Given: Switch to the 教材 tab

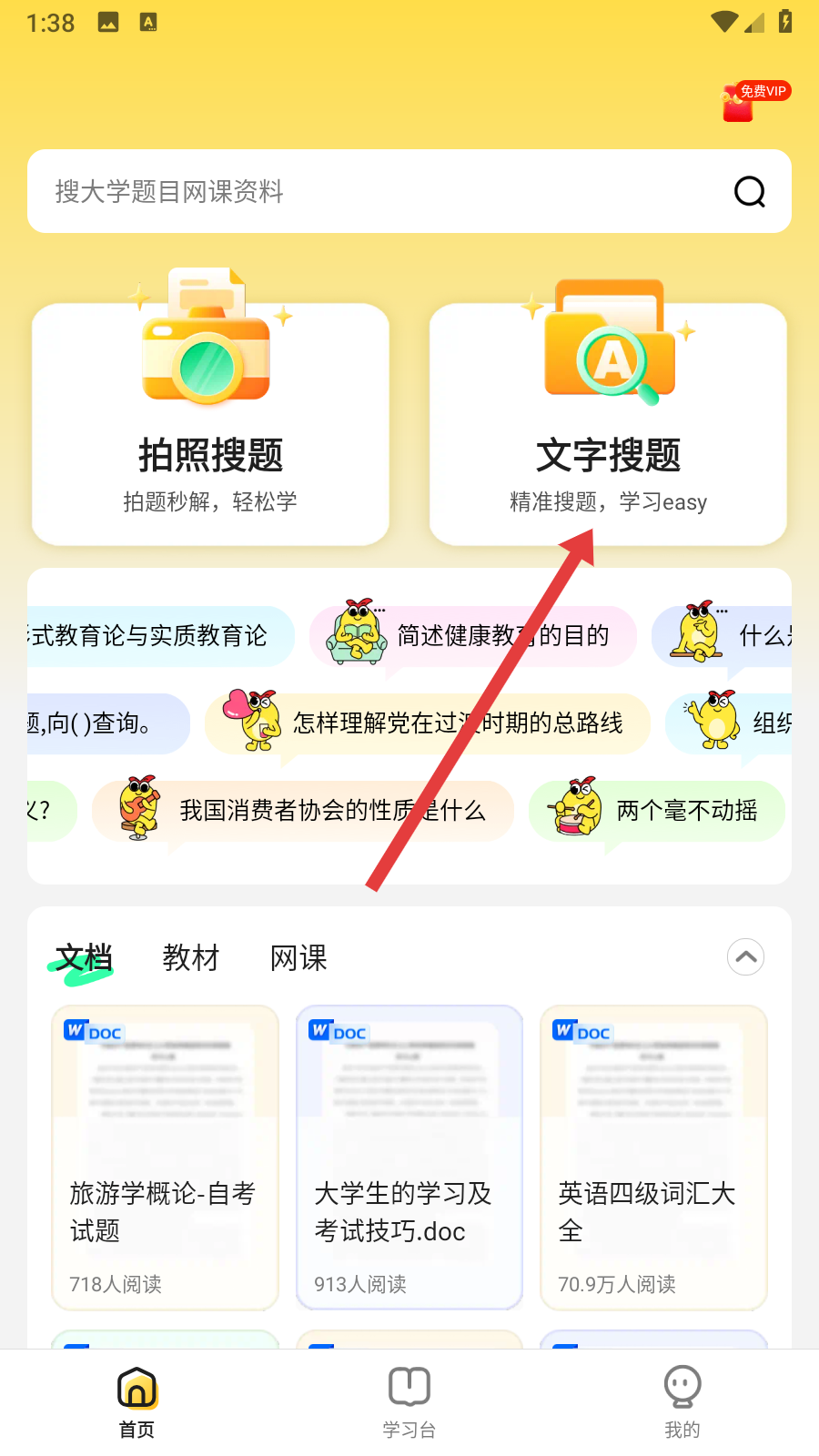Looking at the screenshot, I should click(191, 958).
